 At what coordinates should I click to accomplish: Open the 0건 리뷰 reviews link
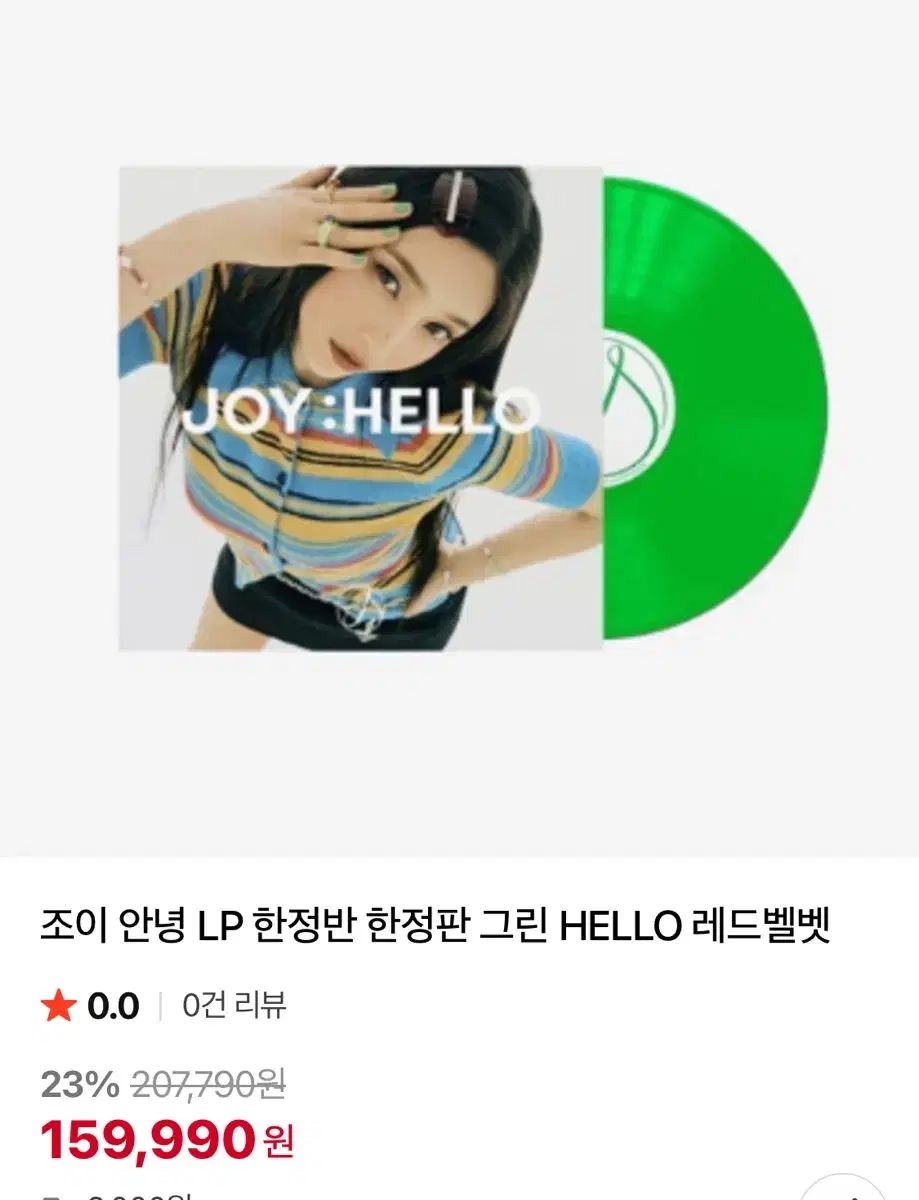pyautogui.click(x=234, y=1005)
